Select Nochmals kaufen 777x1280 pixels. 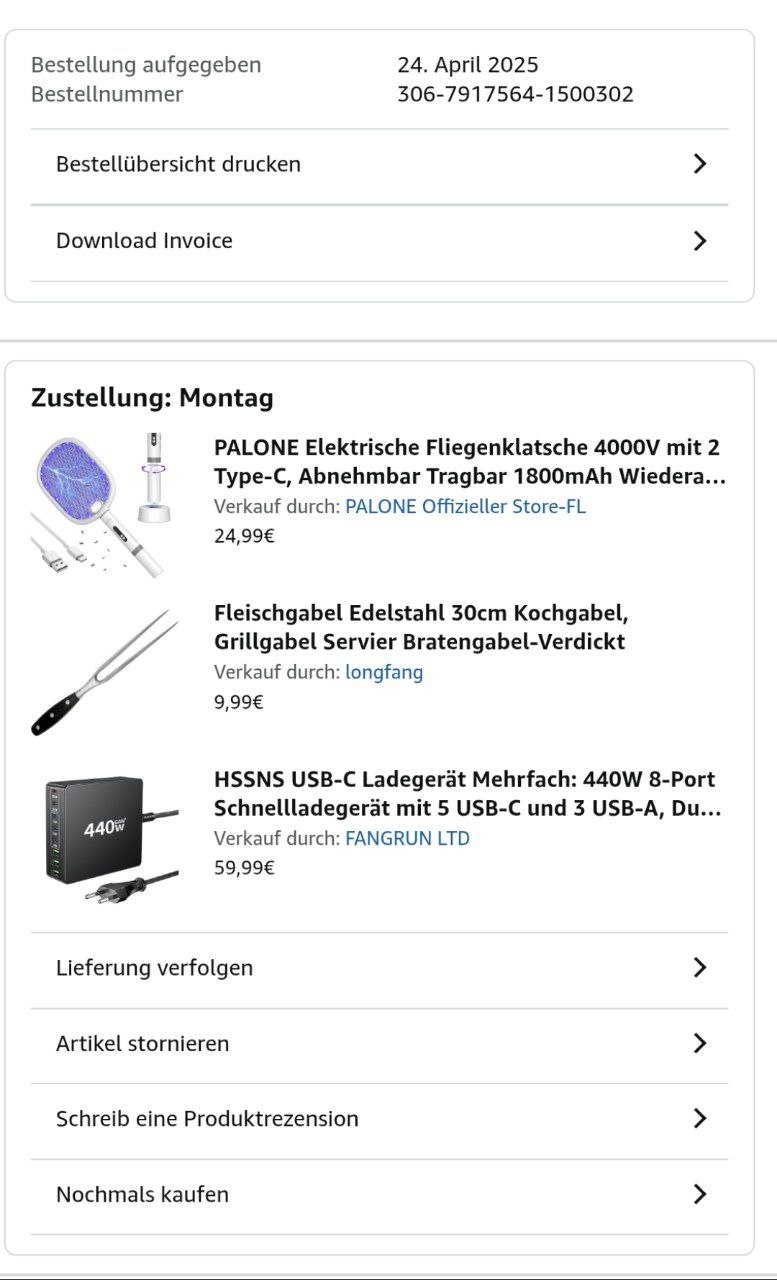(379, 1195)
